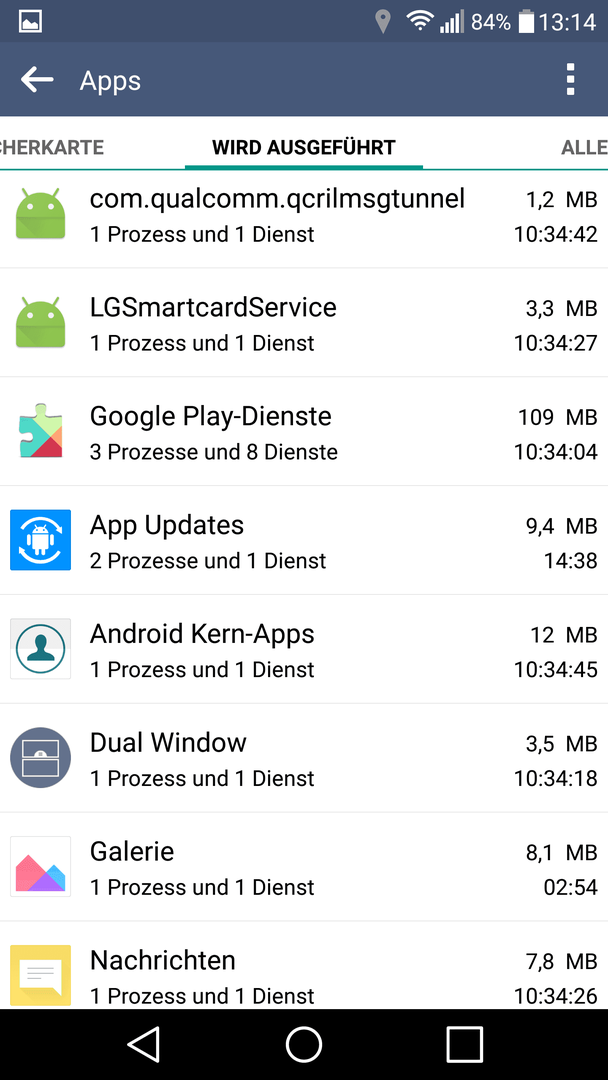Open the Nachrichten row
This screenshot has height=1080, width=608.
click(304, 966)
